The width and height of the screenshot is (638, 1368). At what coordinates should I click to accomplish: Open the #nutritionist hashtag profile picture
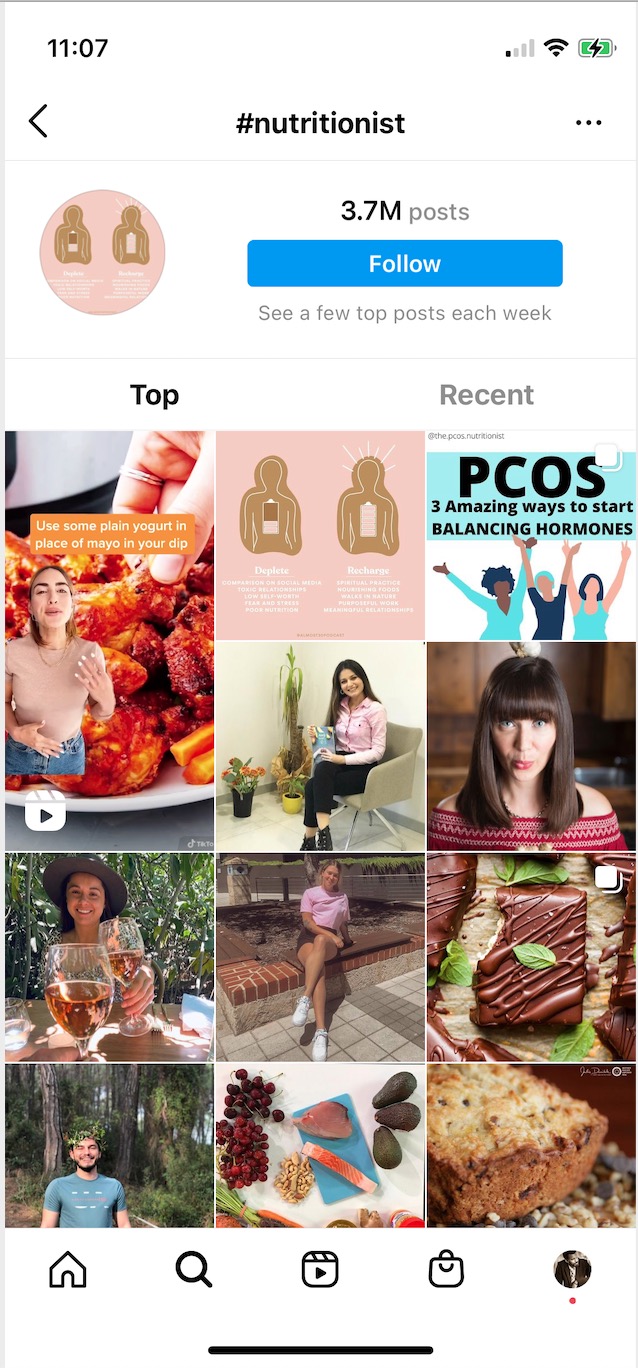click(x=102, y=252)
